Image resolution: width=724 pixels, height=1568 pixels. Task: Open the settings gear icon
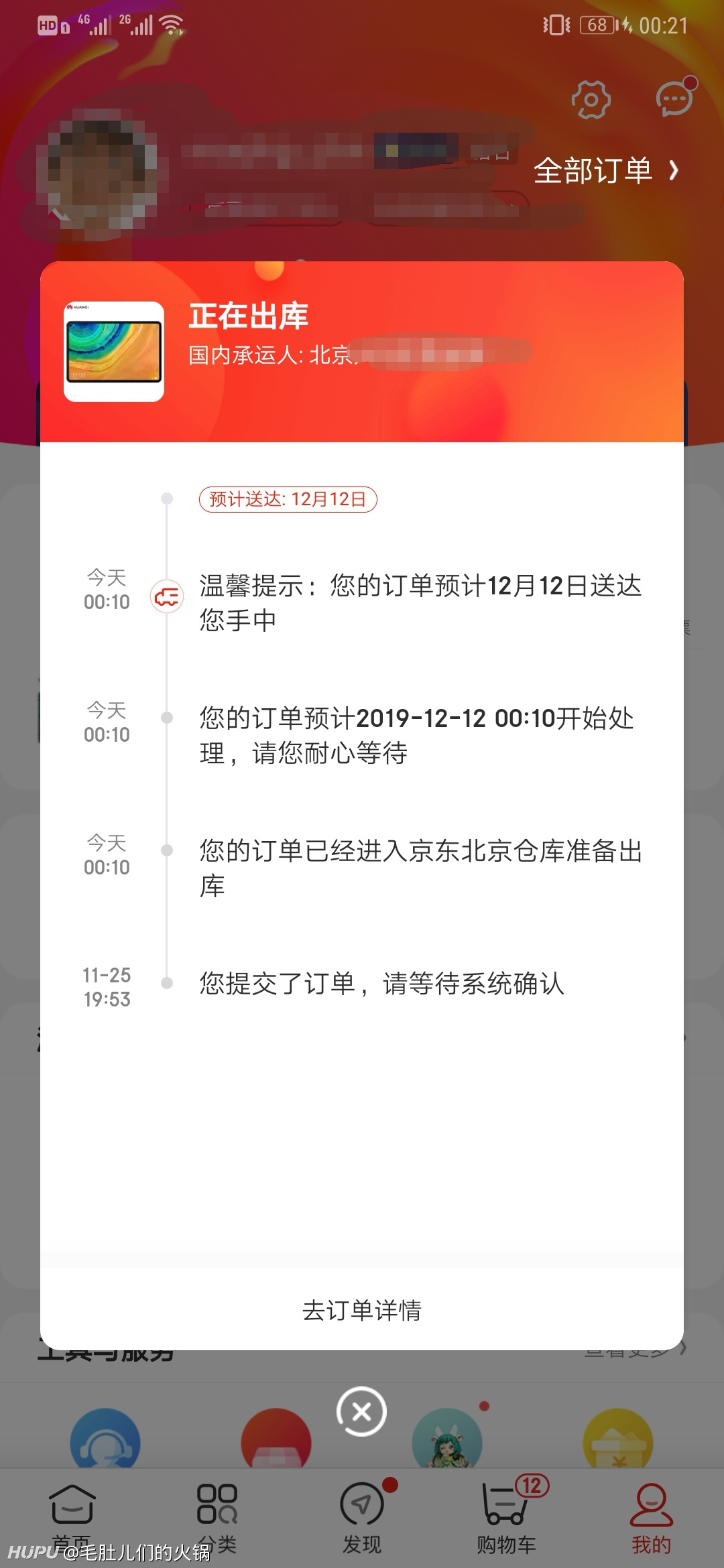coord(591,100)
